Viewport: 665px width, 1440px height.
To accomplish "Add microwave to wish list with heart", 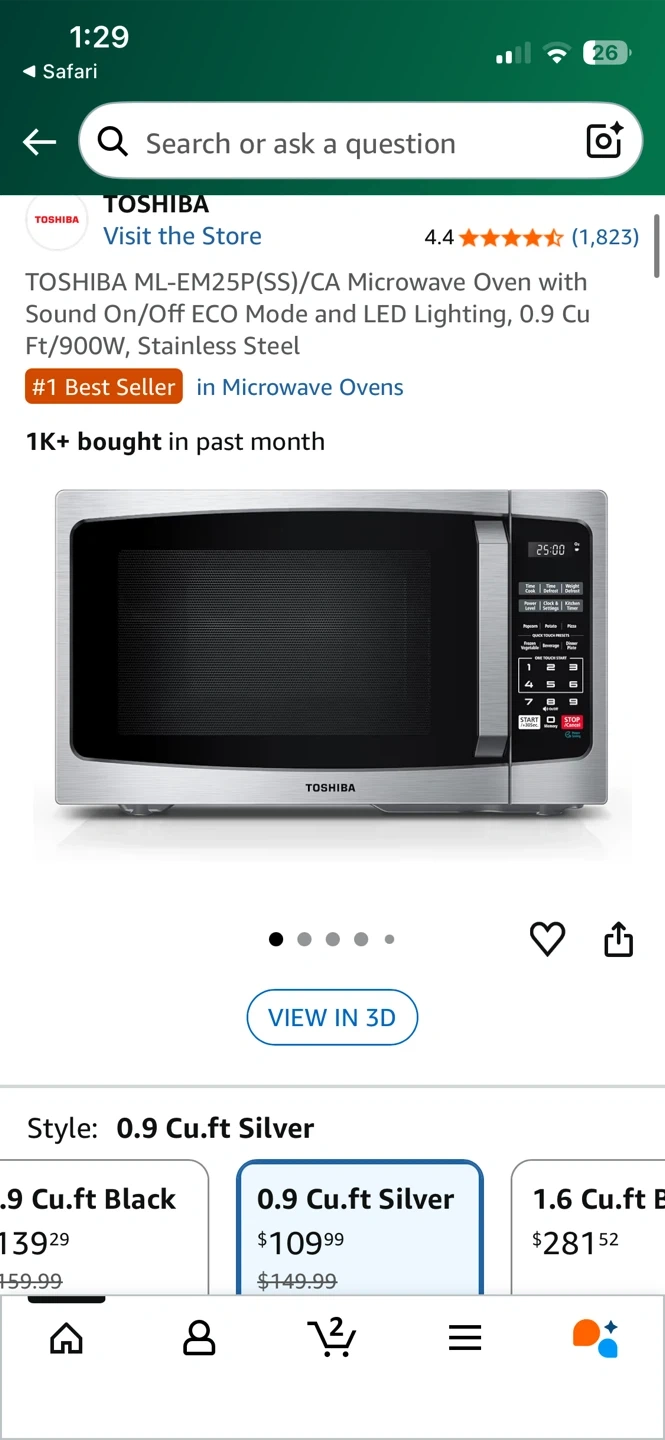I will point(547,939).
